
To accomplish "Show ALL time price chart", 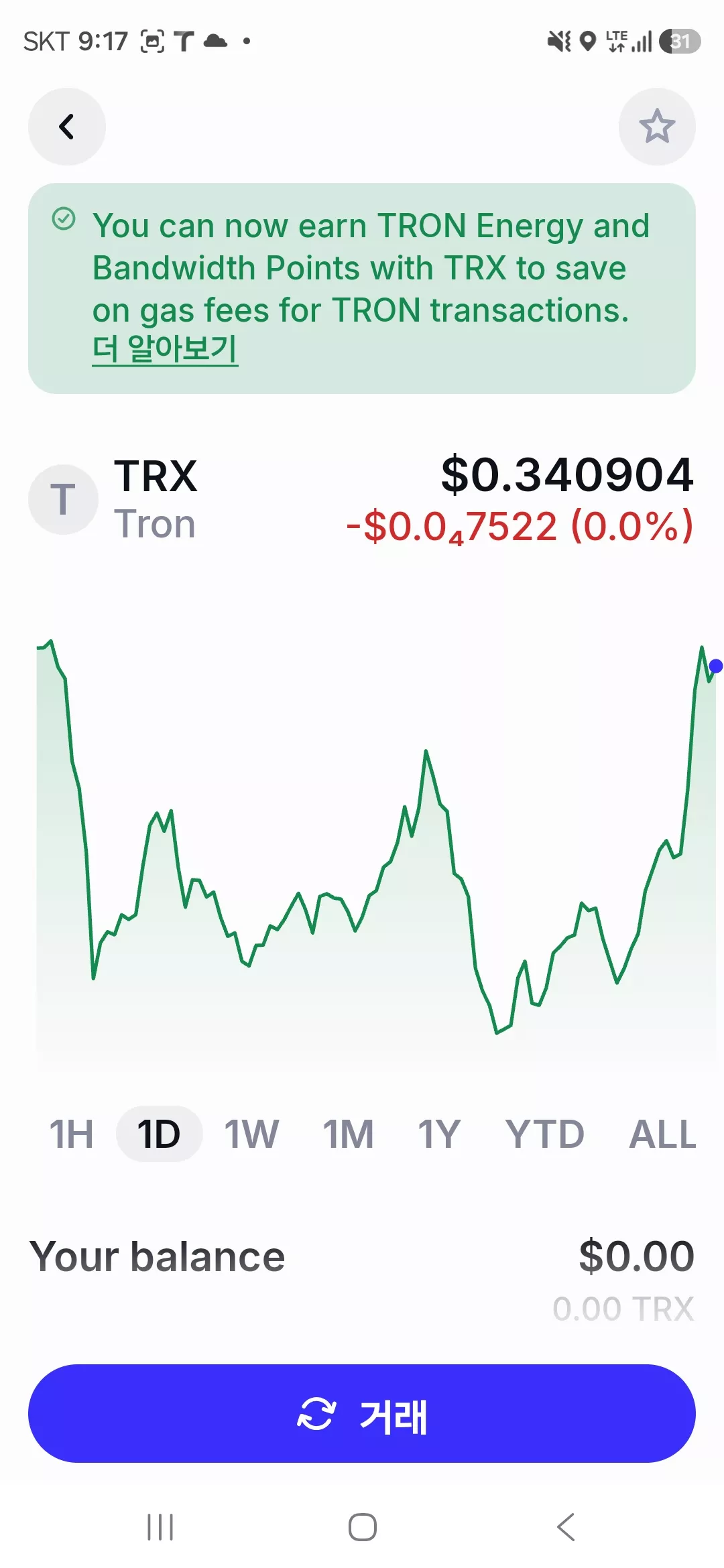I will click(x=662, y=1134).
